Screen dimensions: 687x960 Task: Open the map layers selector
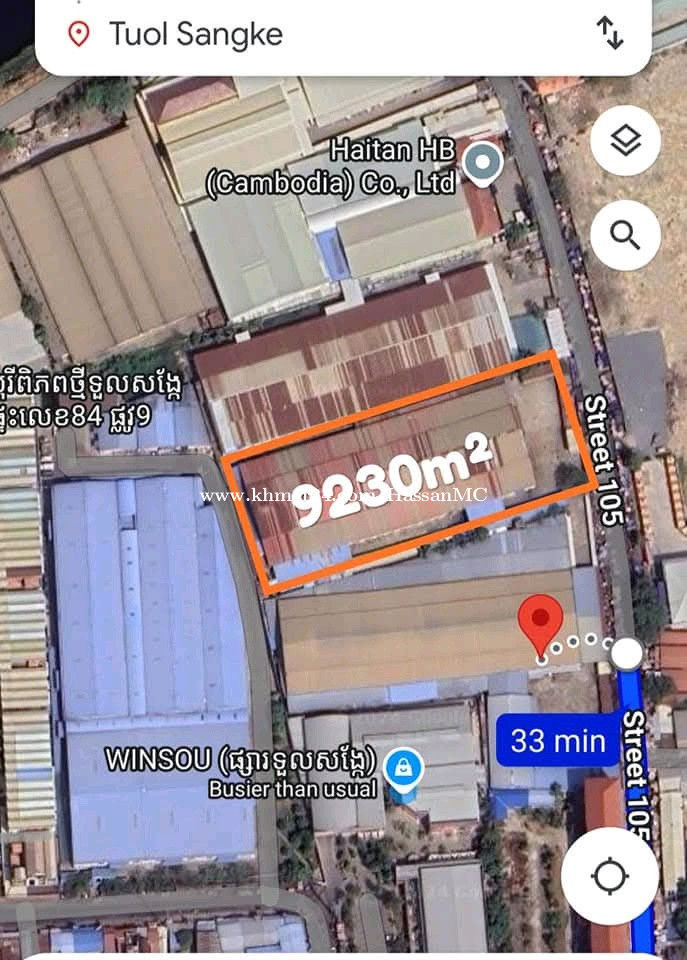click(x=625, y=142)
